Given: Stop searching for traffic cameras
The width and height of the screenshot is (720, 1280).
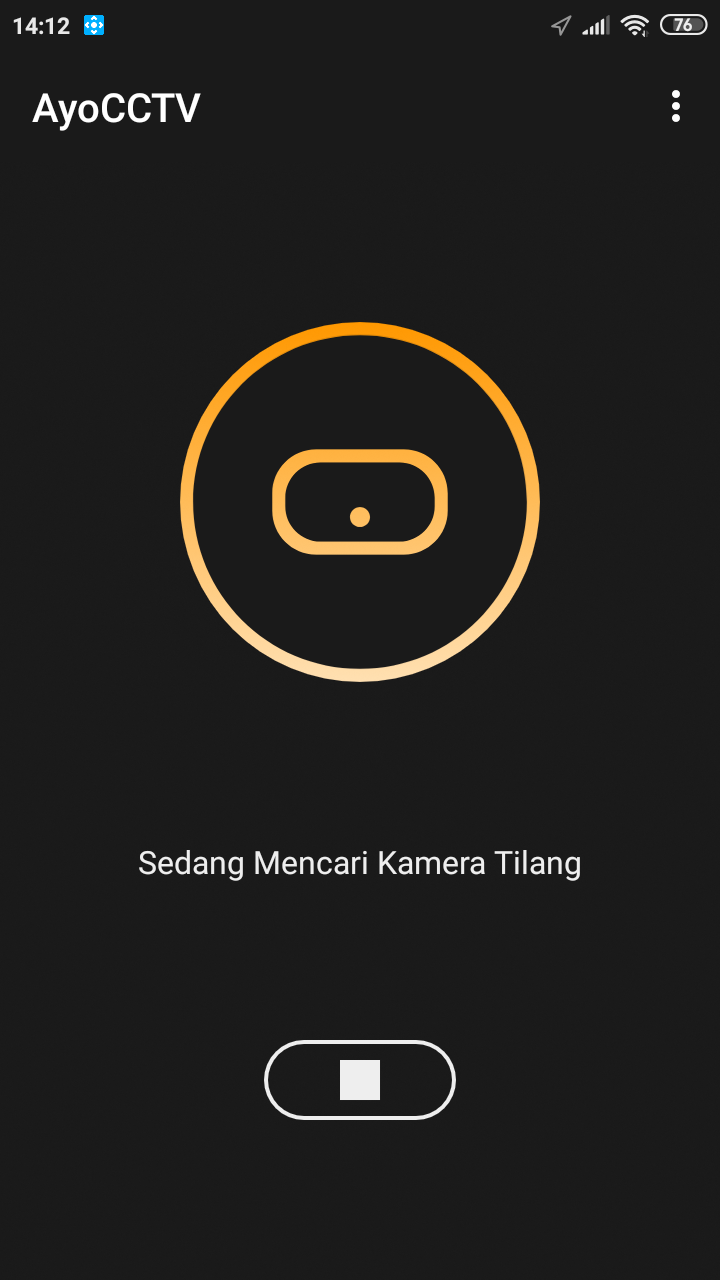Looking at the screenshot, I should coord(360,1080).
